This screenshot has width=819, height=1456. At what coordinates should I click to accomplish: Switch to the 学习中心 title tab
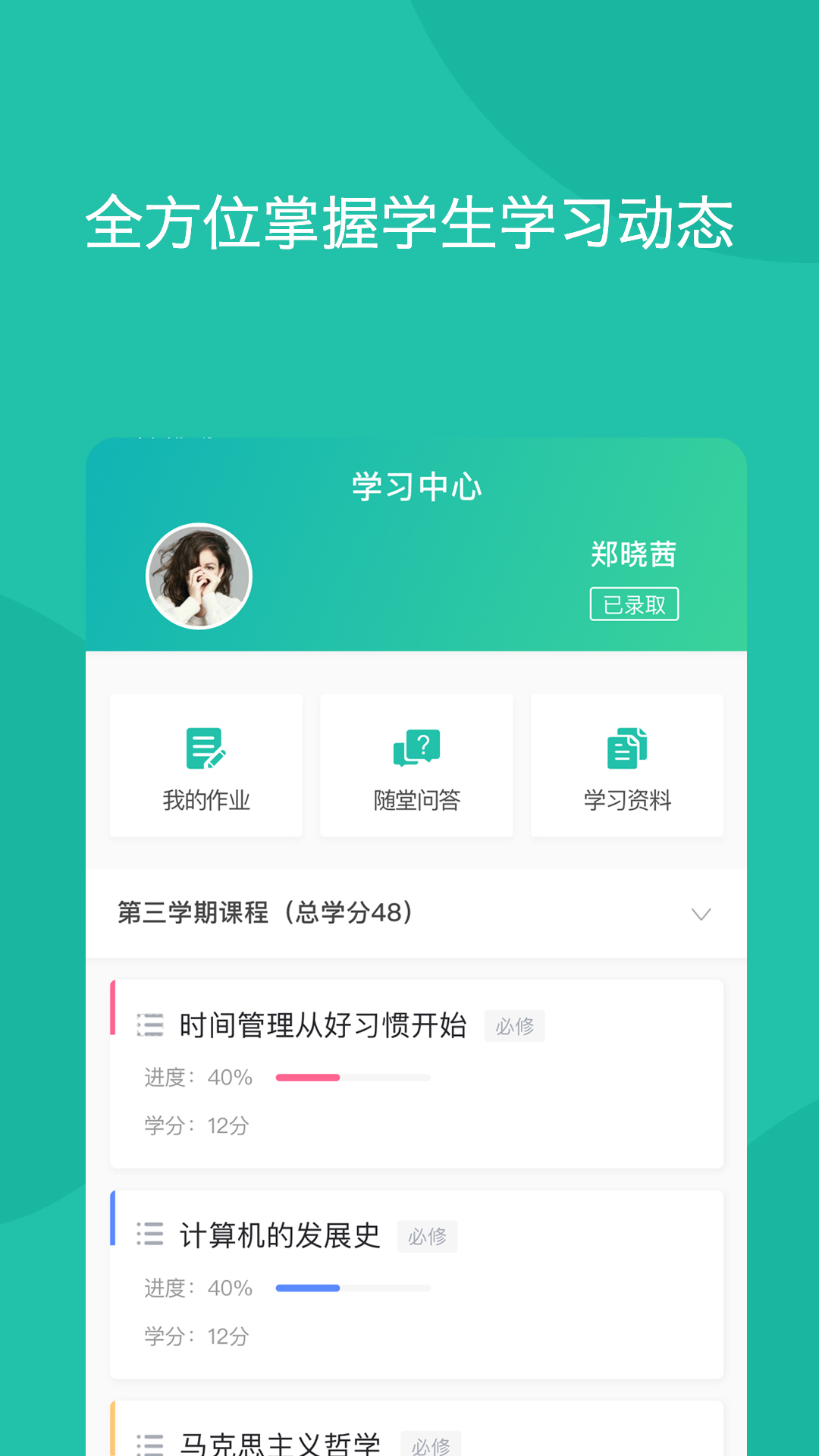(x=416, y=488)
